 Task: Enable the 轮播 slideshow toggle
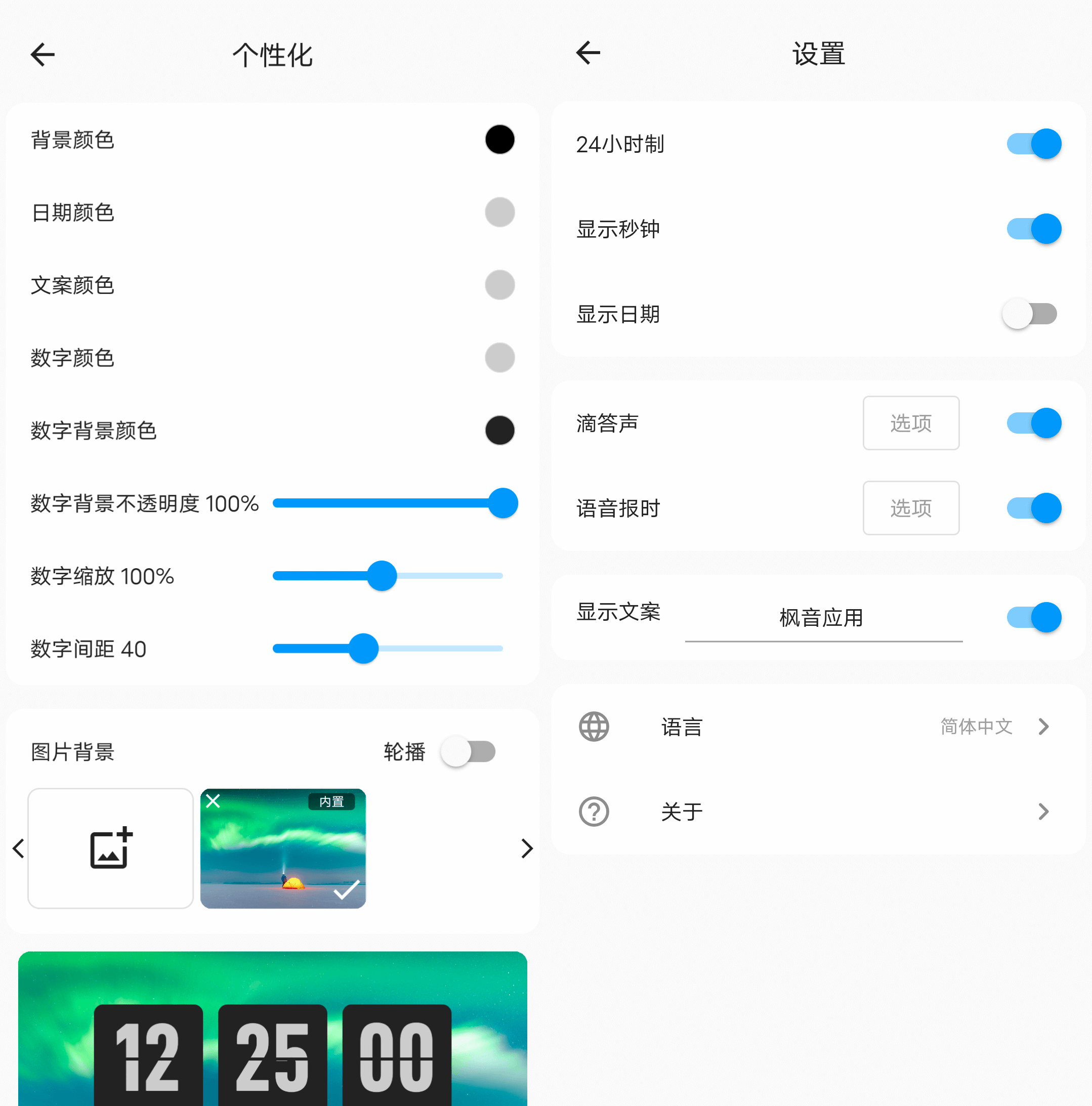pos(469,752)
